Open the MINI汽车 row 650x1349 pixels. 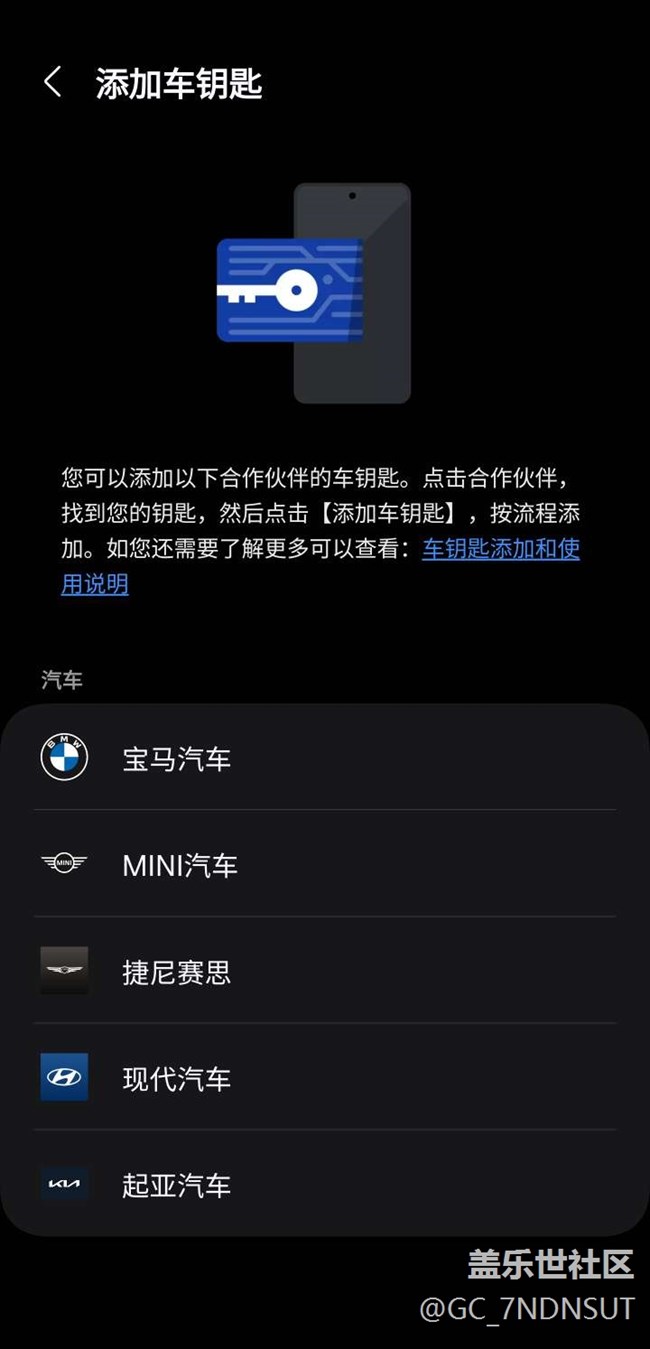coord(324,864)
